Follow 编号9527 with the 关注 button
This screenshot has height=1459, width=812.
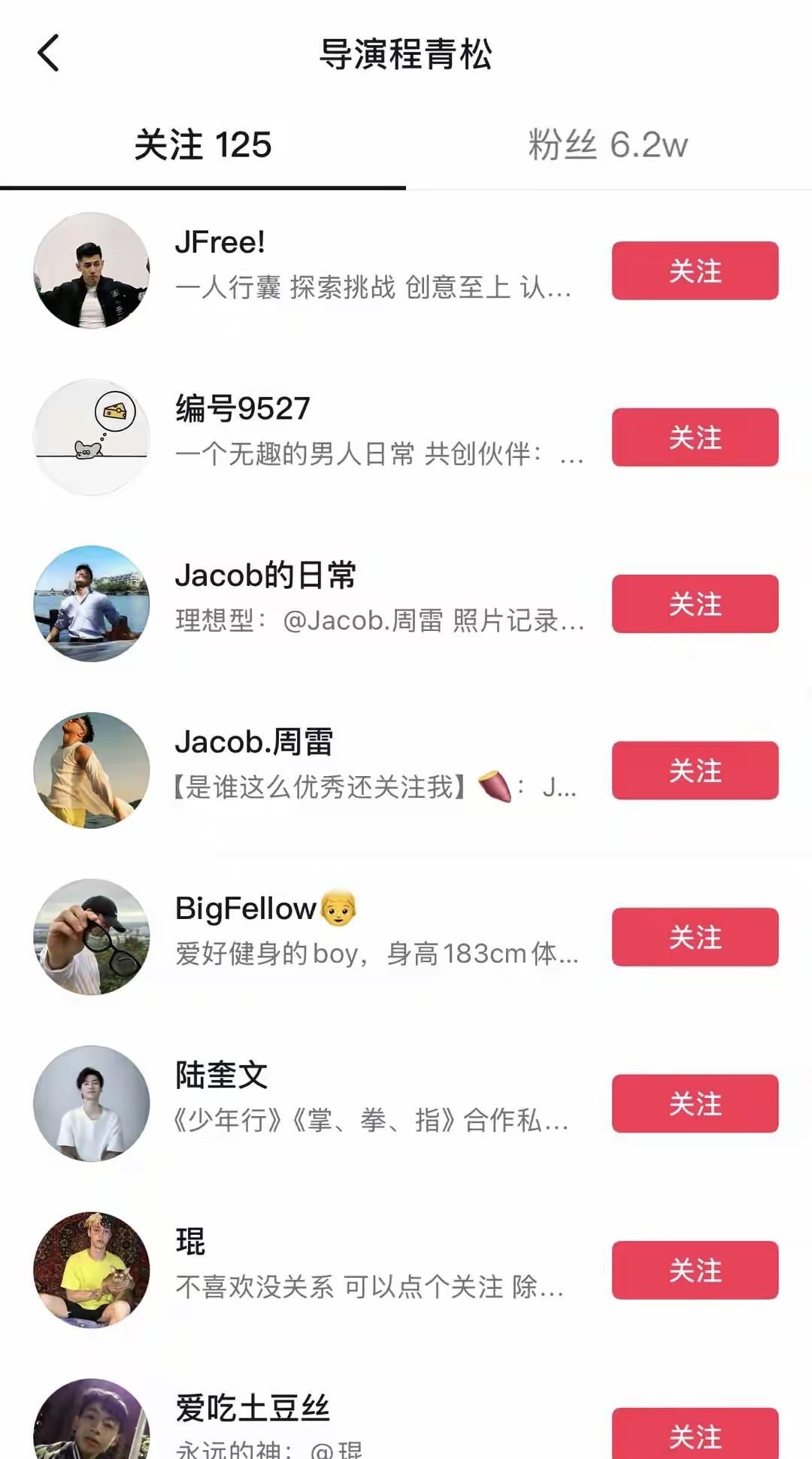tap(695, 438)
